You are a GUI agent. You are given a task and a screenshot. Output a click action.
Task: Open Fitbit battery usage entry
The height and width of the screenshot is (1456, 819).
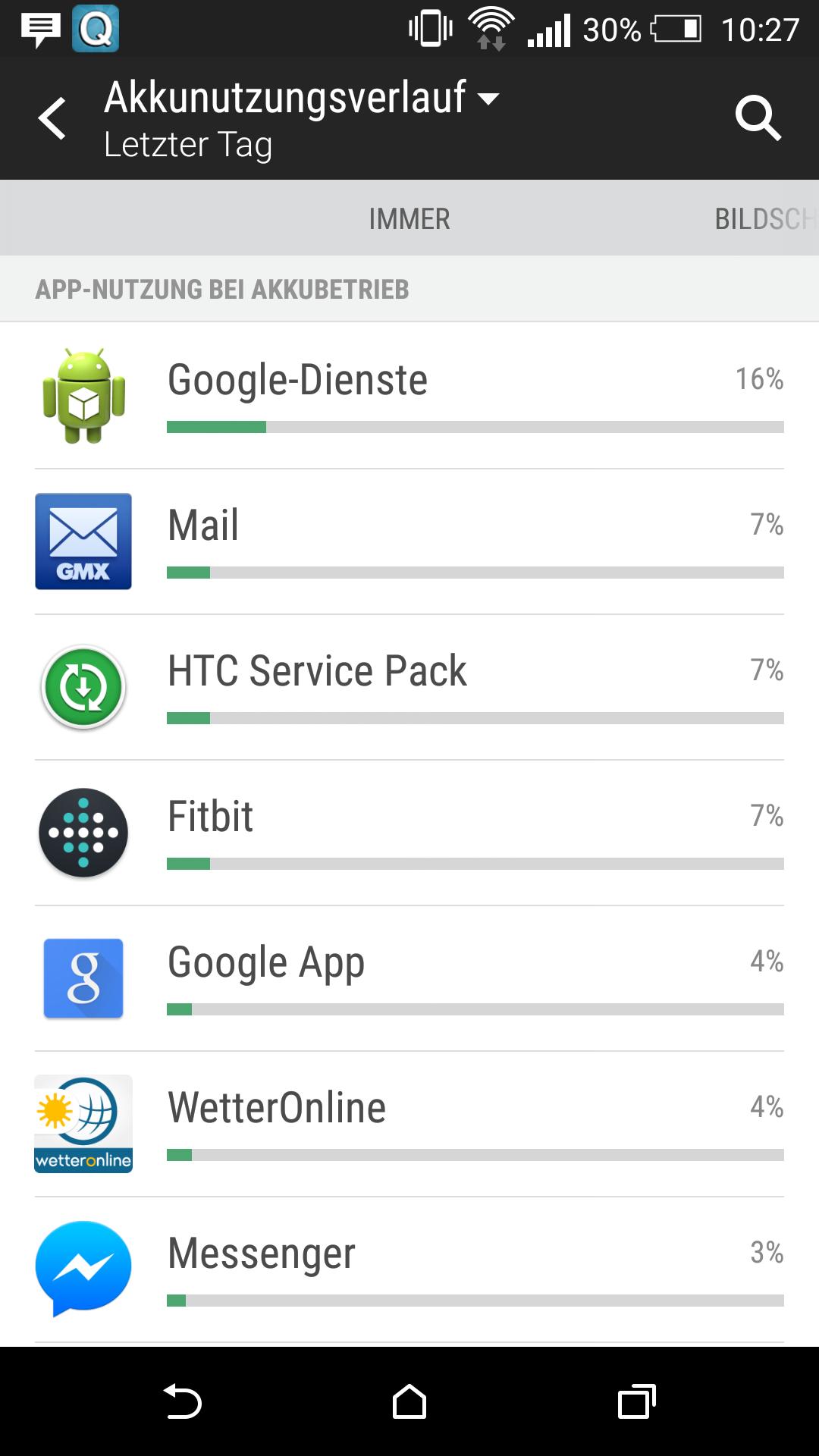[x=409, y=833]
